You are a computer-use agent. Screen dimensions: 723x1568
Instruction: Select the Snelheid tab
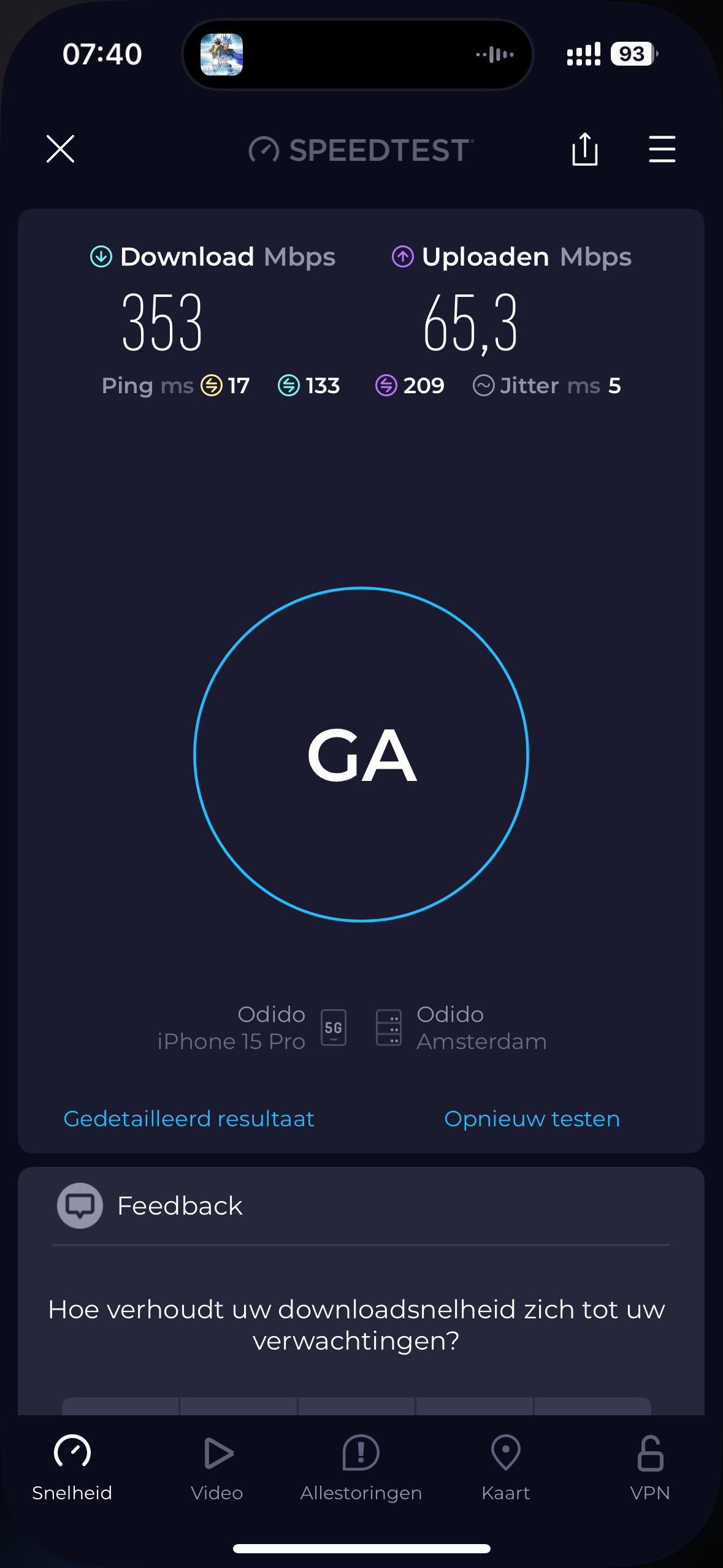[x=72, y=1466]
